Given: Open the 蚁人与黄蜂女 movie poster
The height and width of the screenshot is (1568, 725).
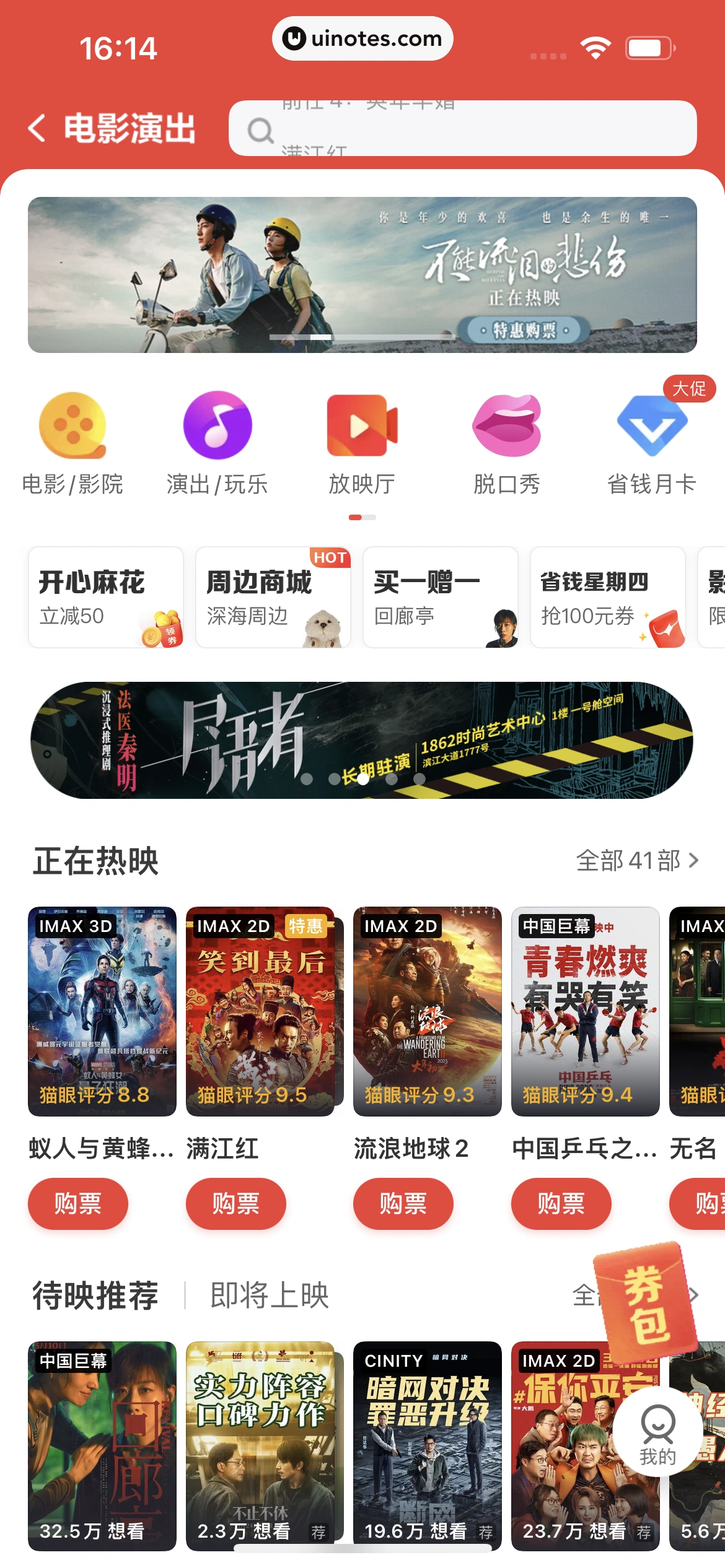Looking at the screenshot, I should 102,1011.
